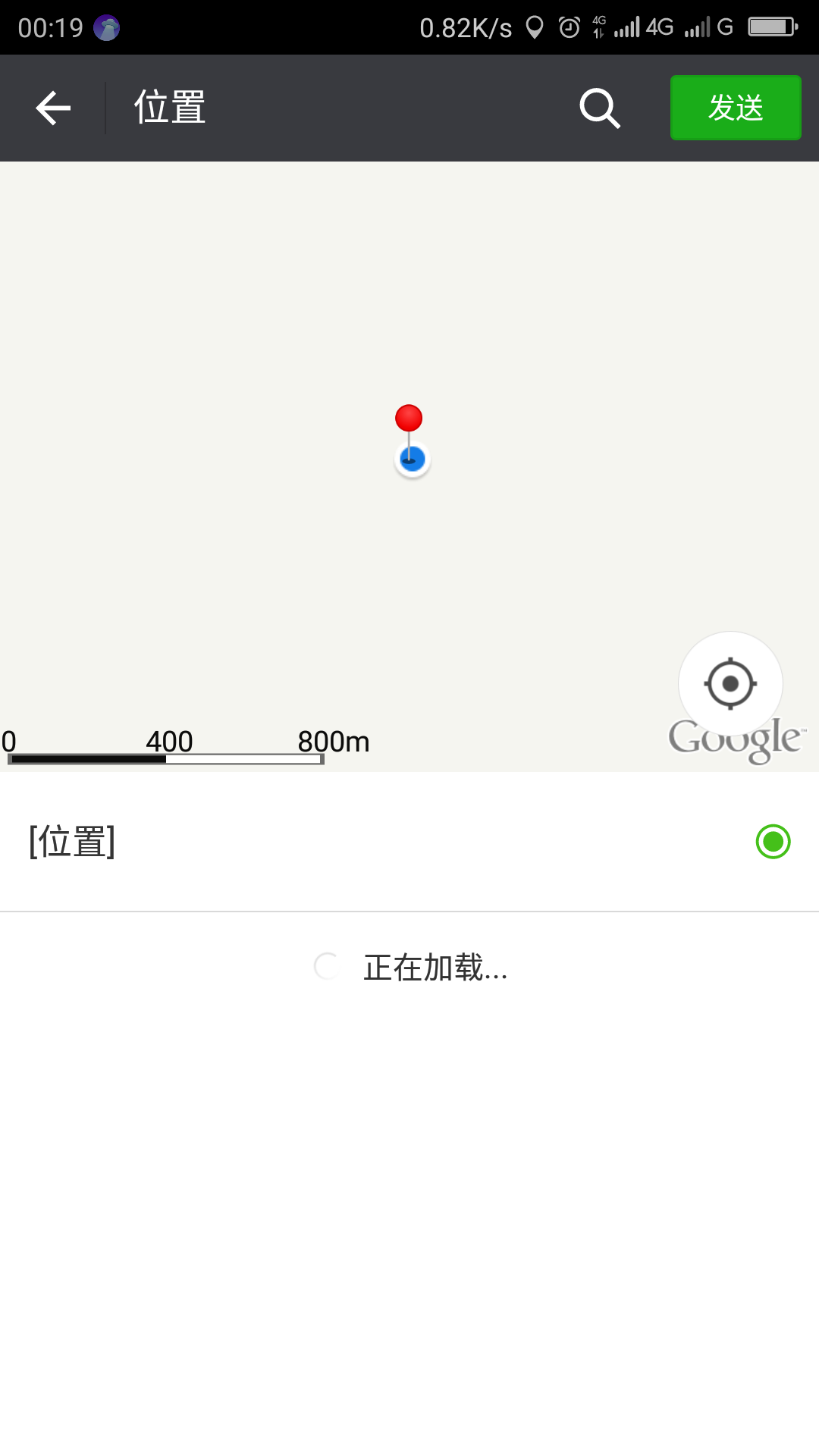
Task: Tap the my-location crosshair button
Action: (730, 683)
